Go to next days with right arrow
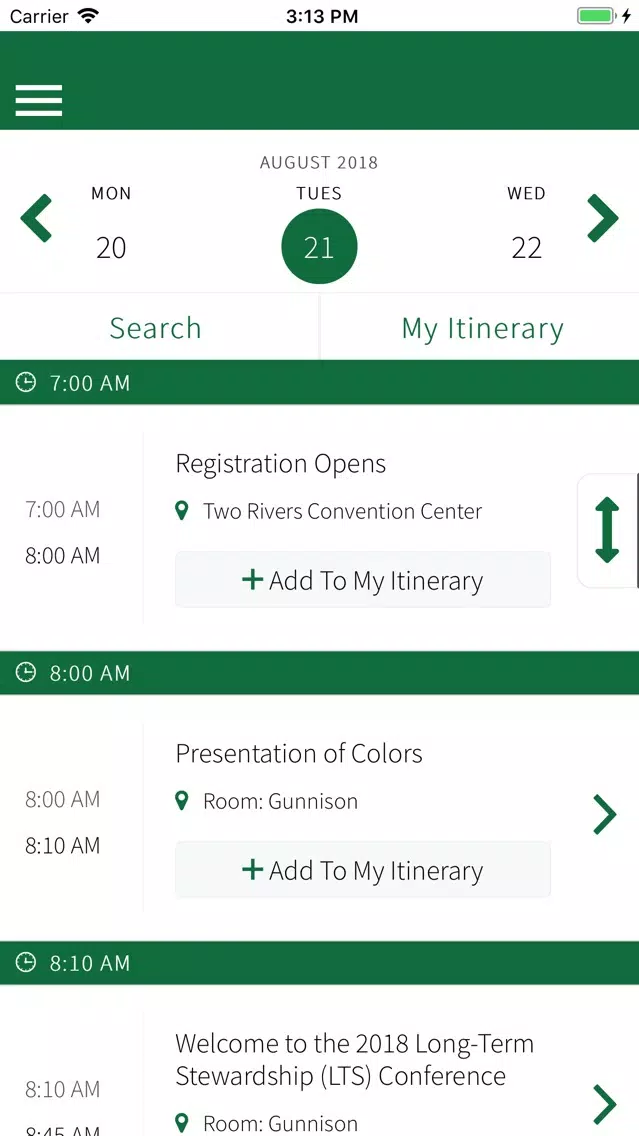This screenshot has height=1136, width=639. click(x=602, y=218)
